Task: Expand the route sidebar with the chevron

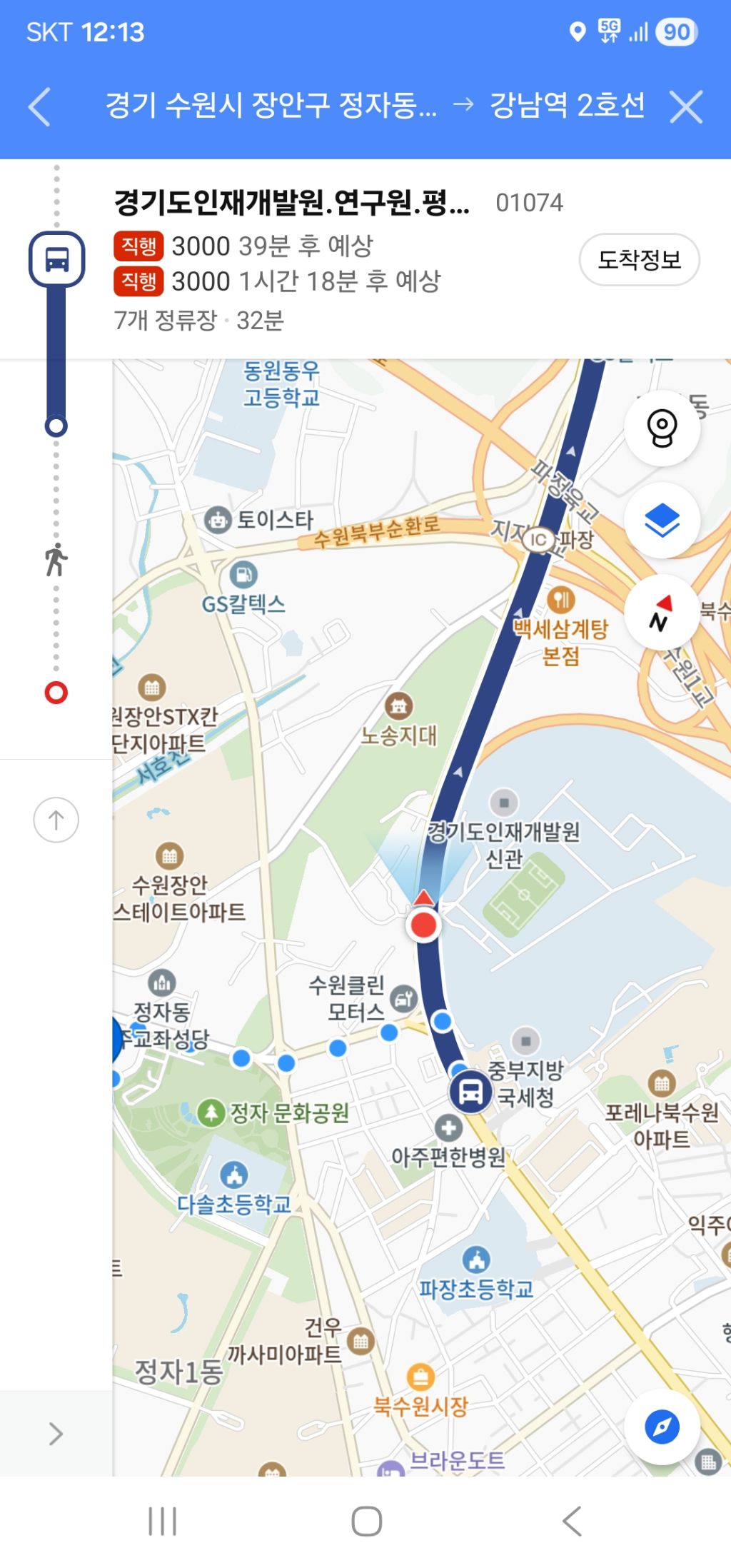Action: click(x=56, y=1433)
